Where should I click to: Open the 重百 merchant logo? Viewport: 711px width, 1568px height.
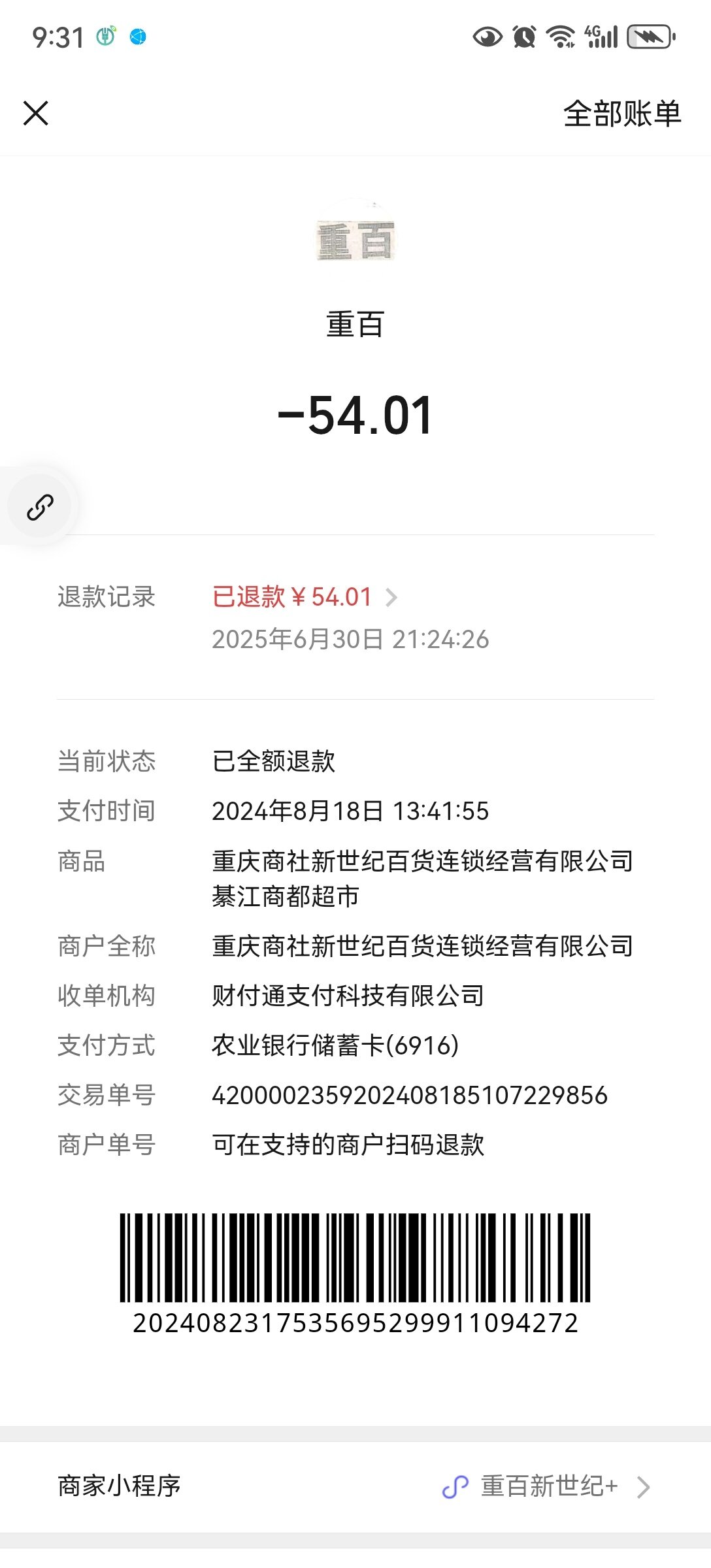[x=355, y=239]
